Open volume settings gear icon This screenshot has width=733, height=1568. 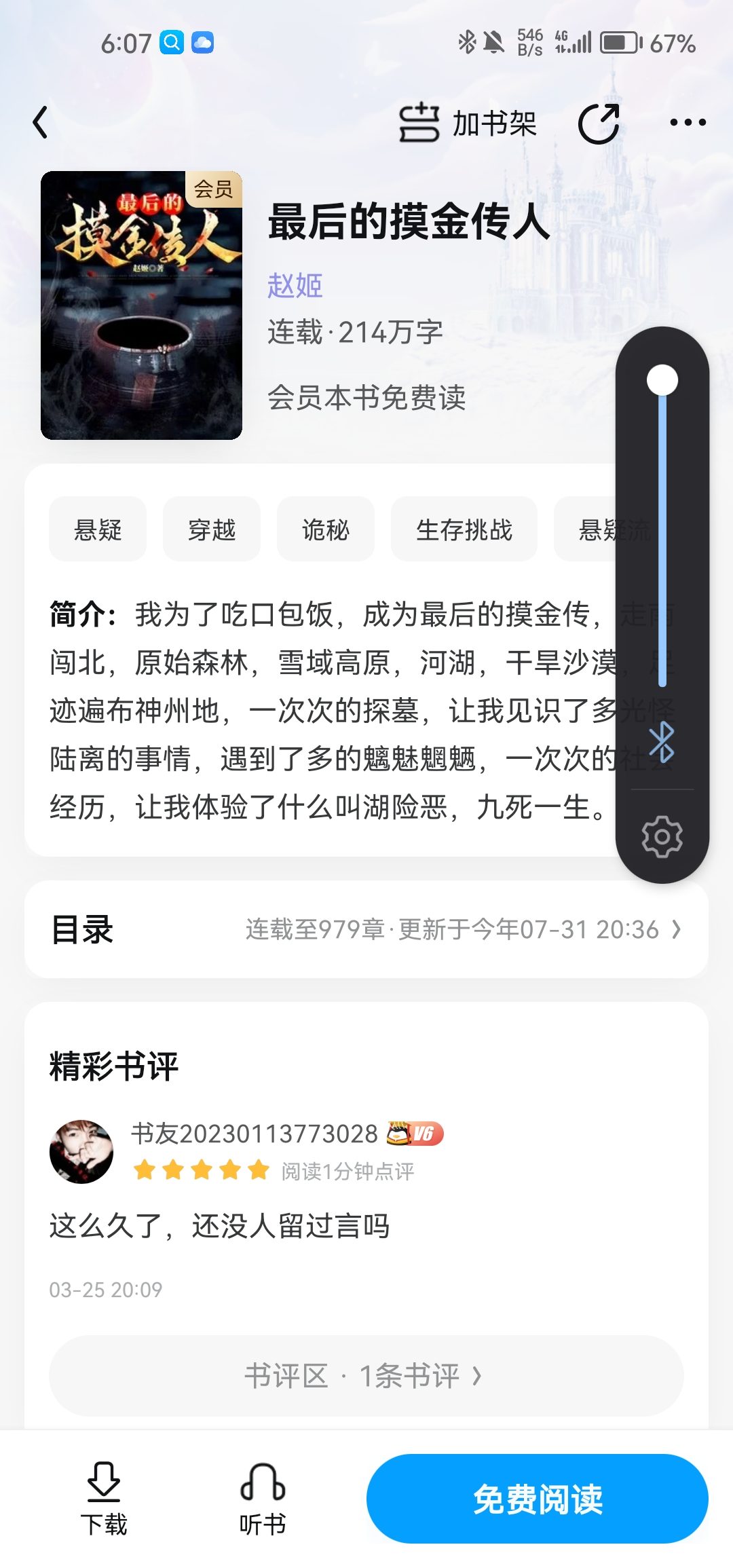pyautogui.click(x=662, y=836)
